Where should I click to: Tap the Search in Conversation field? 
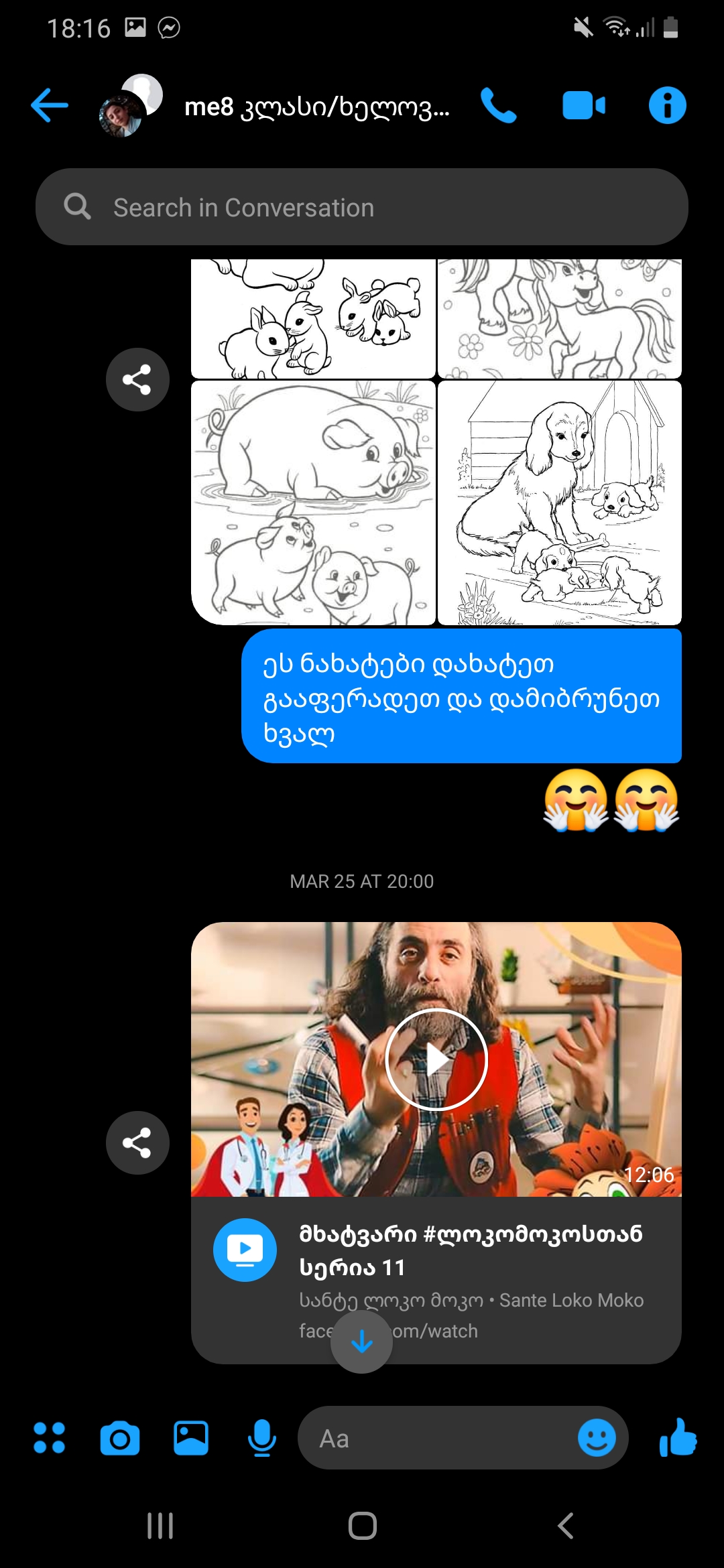[x=362, y=207]
